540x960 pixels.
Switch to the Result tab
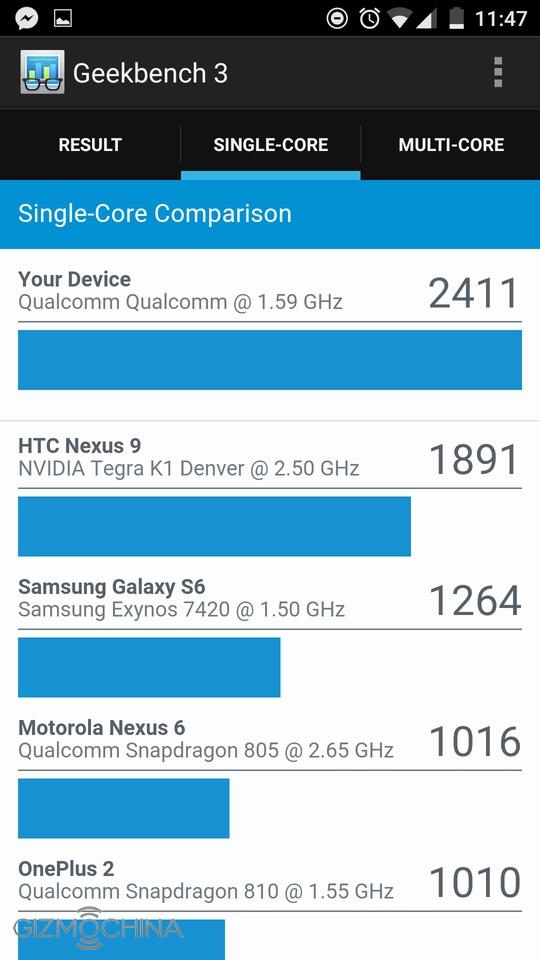point(90,145)
